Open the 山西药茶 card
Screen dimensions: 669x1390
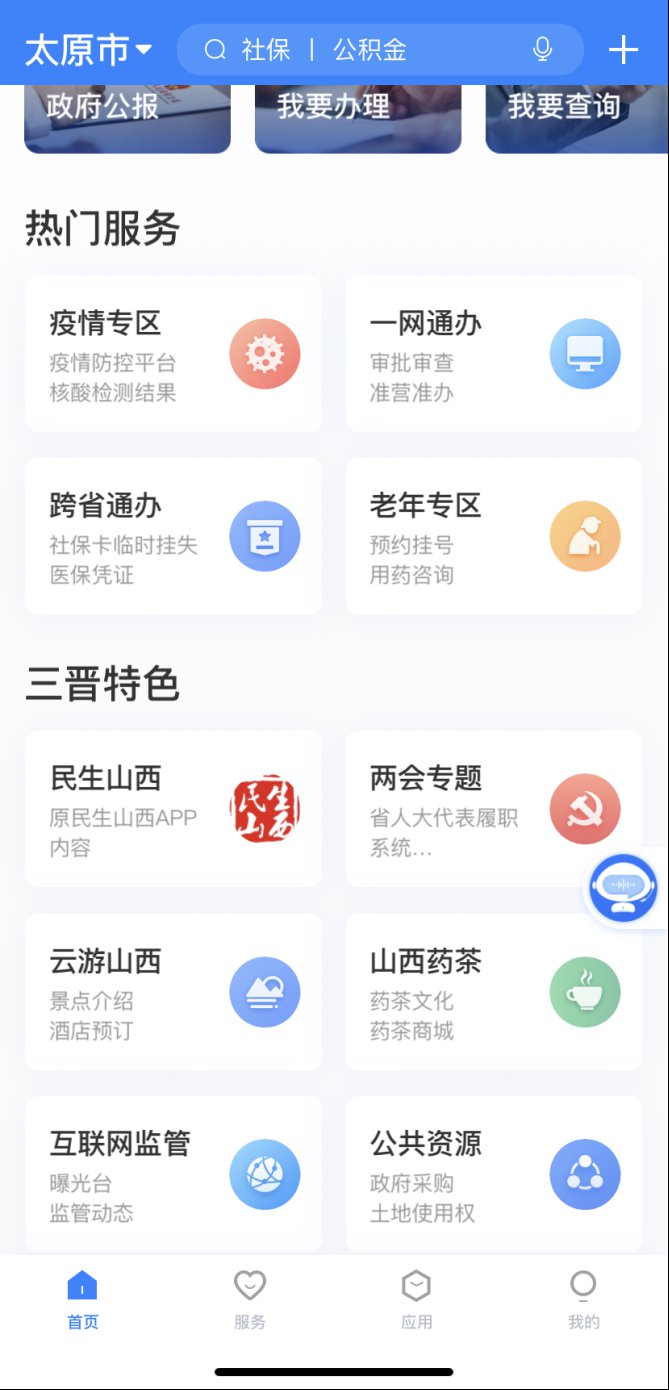pos(494,991)
